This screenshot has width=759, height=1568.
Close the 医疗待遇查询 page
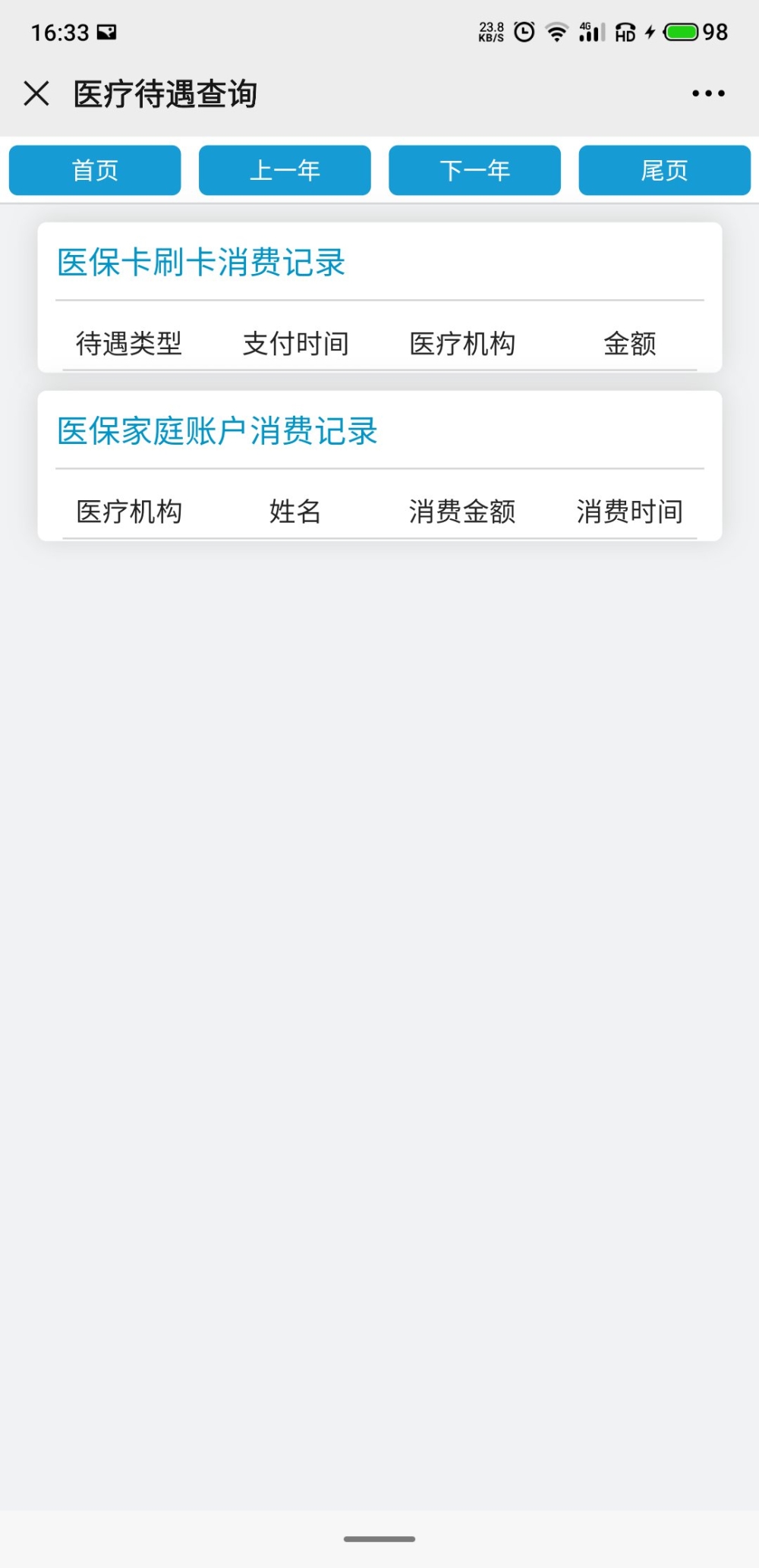point(36,94)
